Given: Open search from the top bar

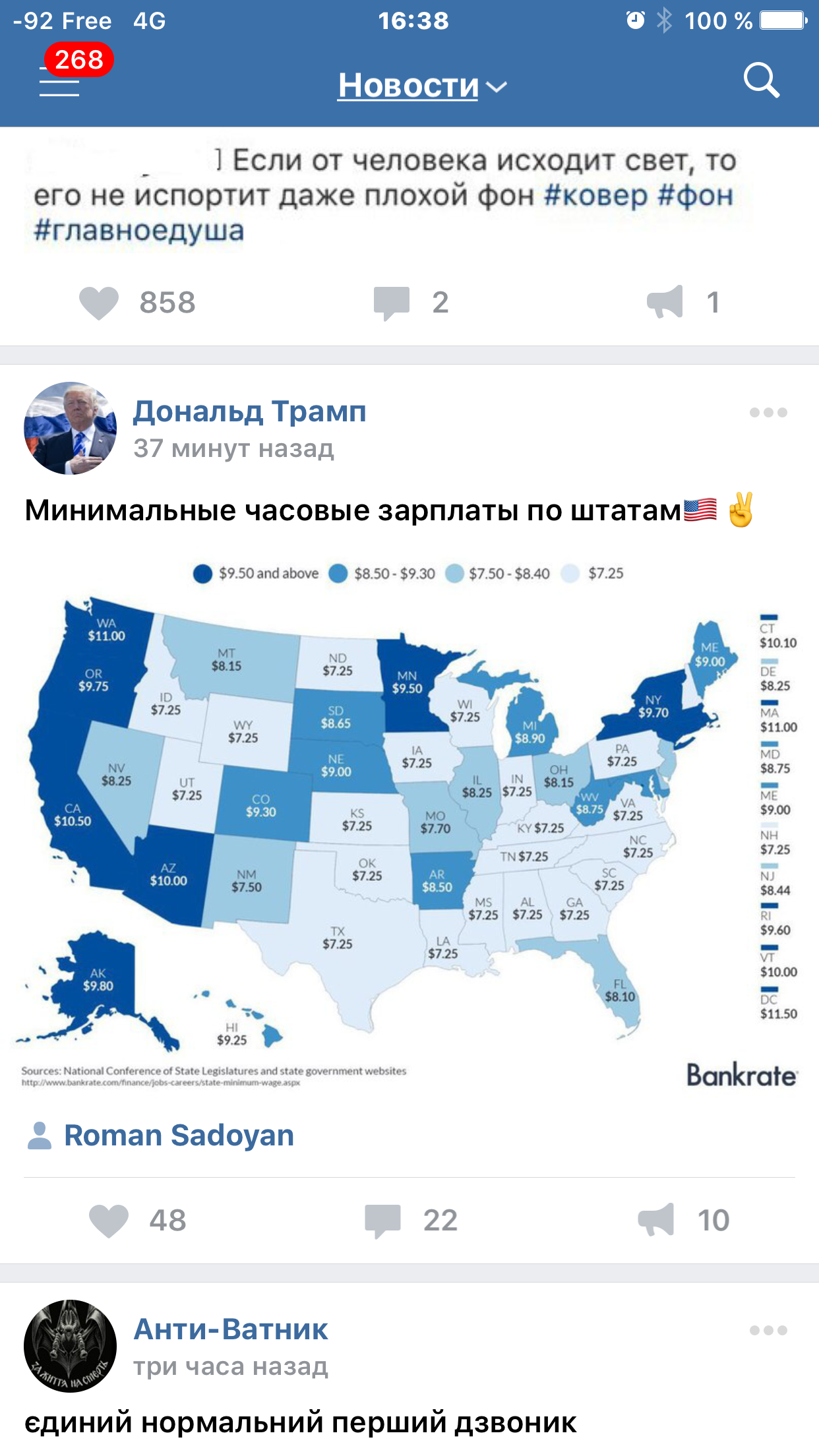Looking at the screenshot, I should click(761, 81).
